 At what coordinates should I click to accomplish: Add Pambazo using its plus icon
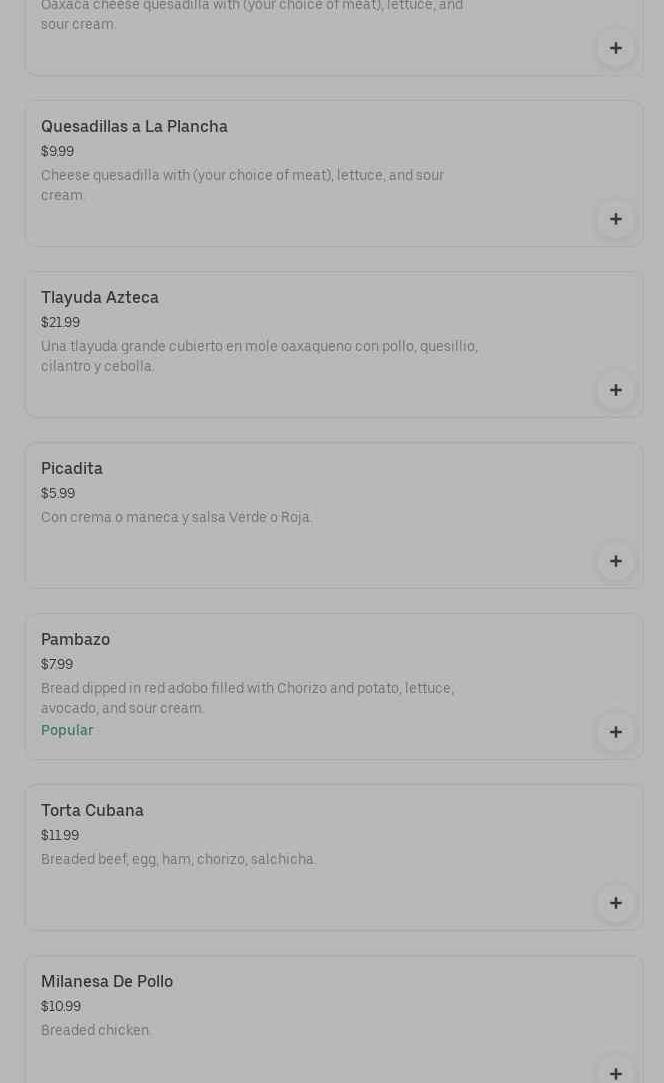(x=615, y=732)
